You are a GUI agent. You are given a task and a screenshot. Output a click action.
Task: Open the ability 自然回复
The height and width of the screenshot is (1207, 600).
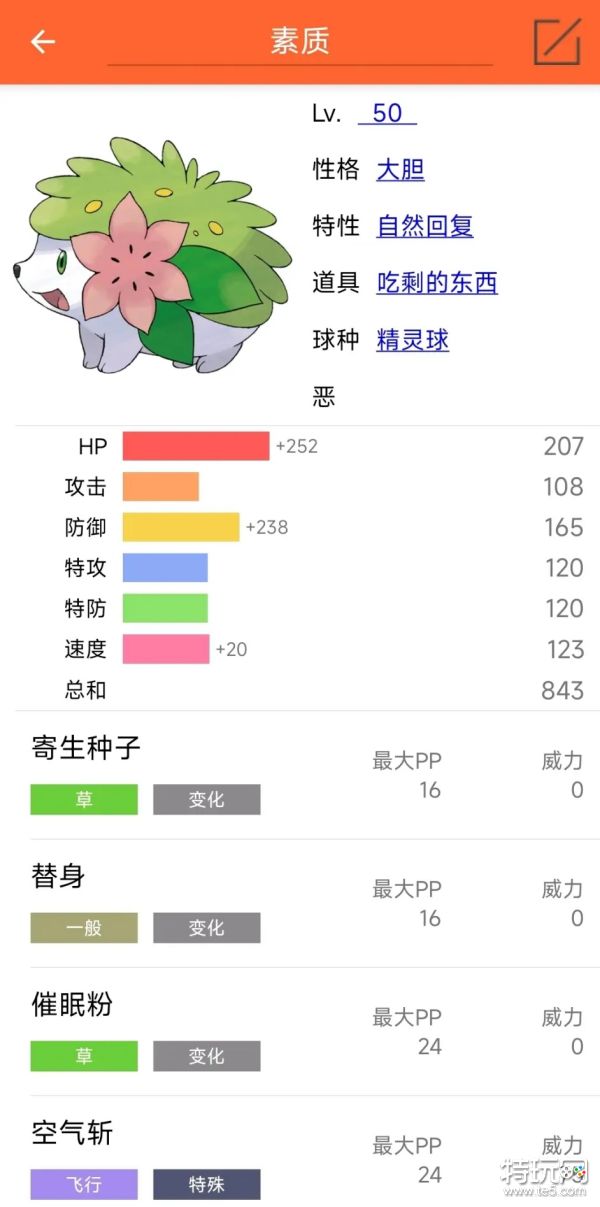424,226
